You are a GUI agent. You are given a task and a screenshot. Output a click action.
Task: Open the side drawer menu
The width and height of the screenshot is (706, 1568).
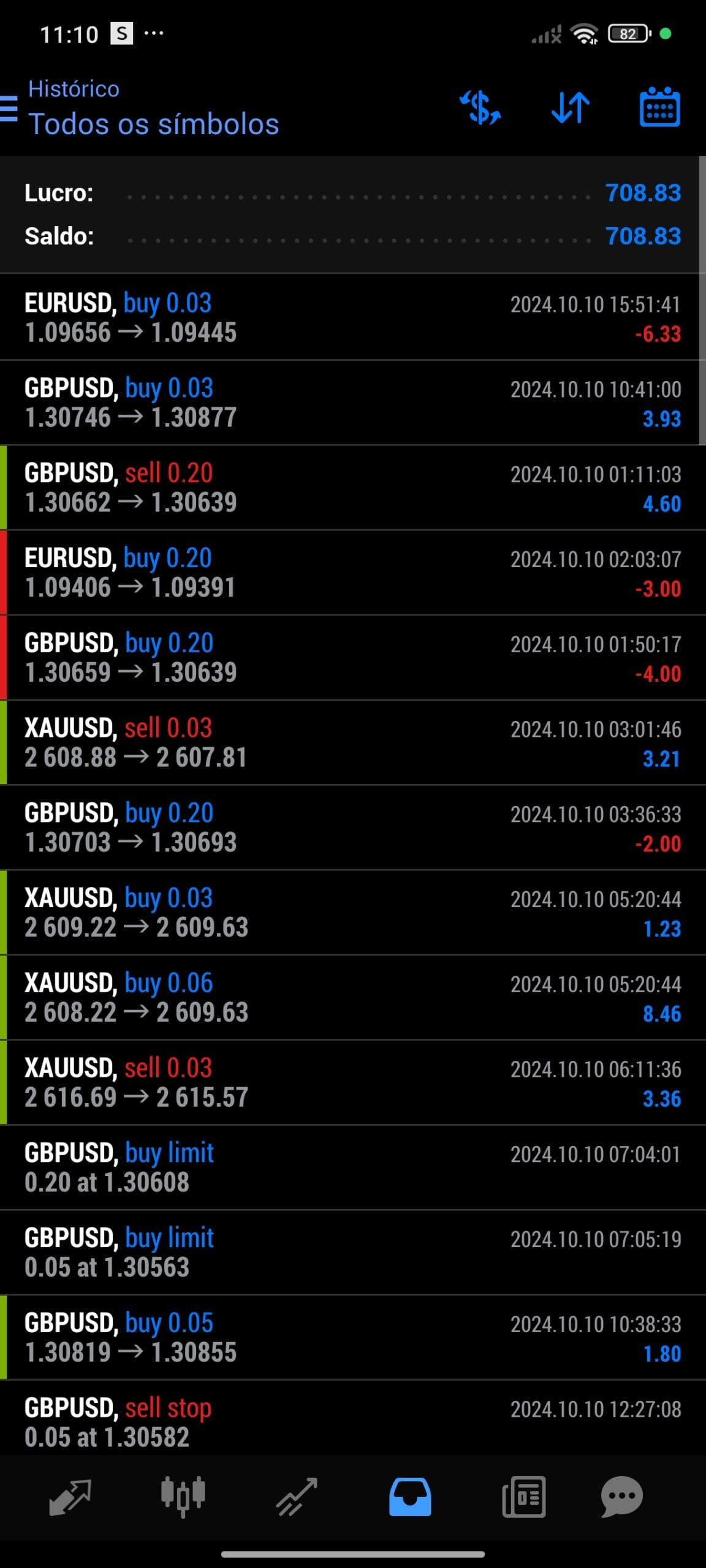(9, 109)
